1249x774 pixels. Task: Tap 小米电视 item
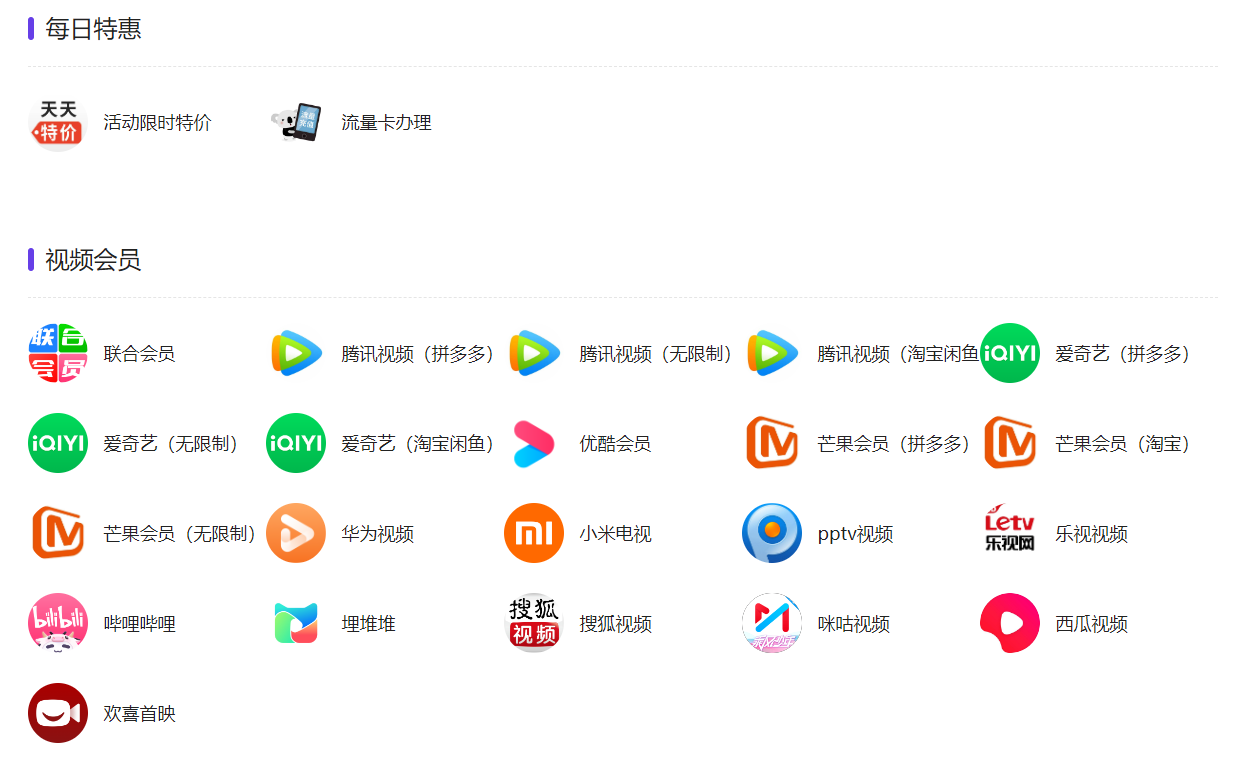click(x=615, y=534)
